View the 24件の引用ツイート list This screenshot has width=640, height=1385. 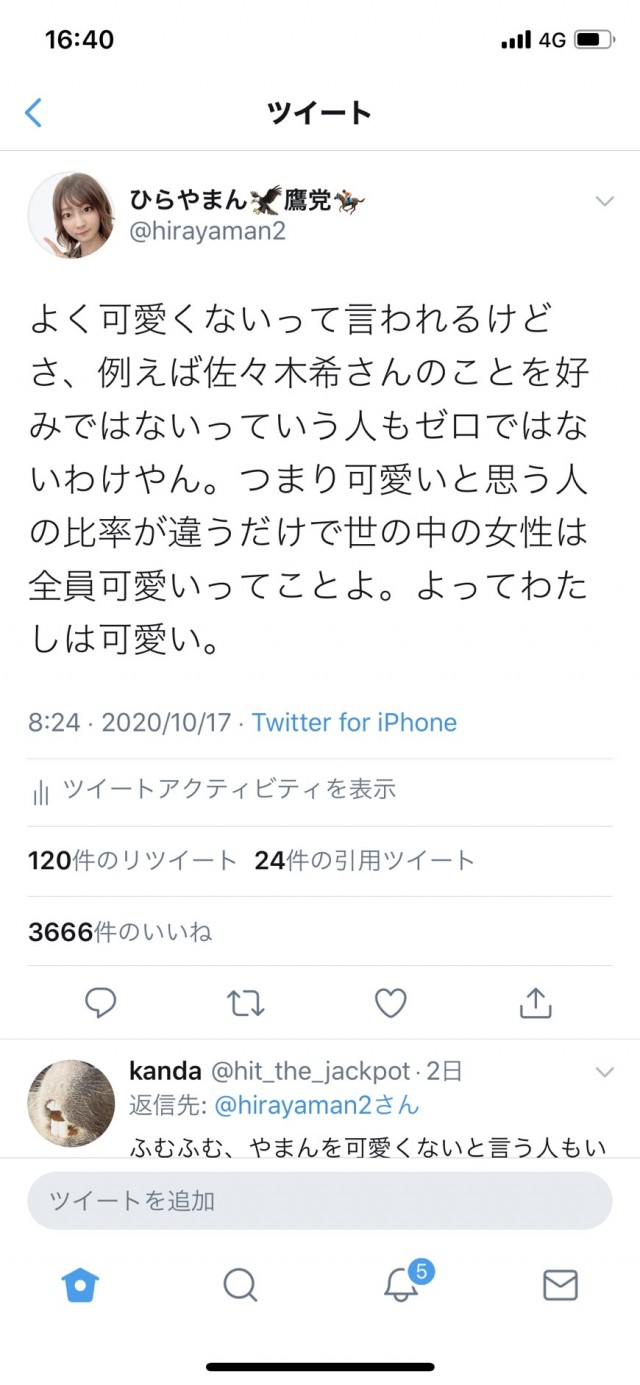pos(364,860)
